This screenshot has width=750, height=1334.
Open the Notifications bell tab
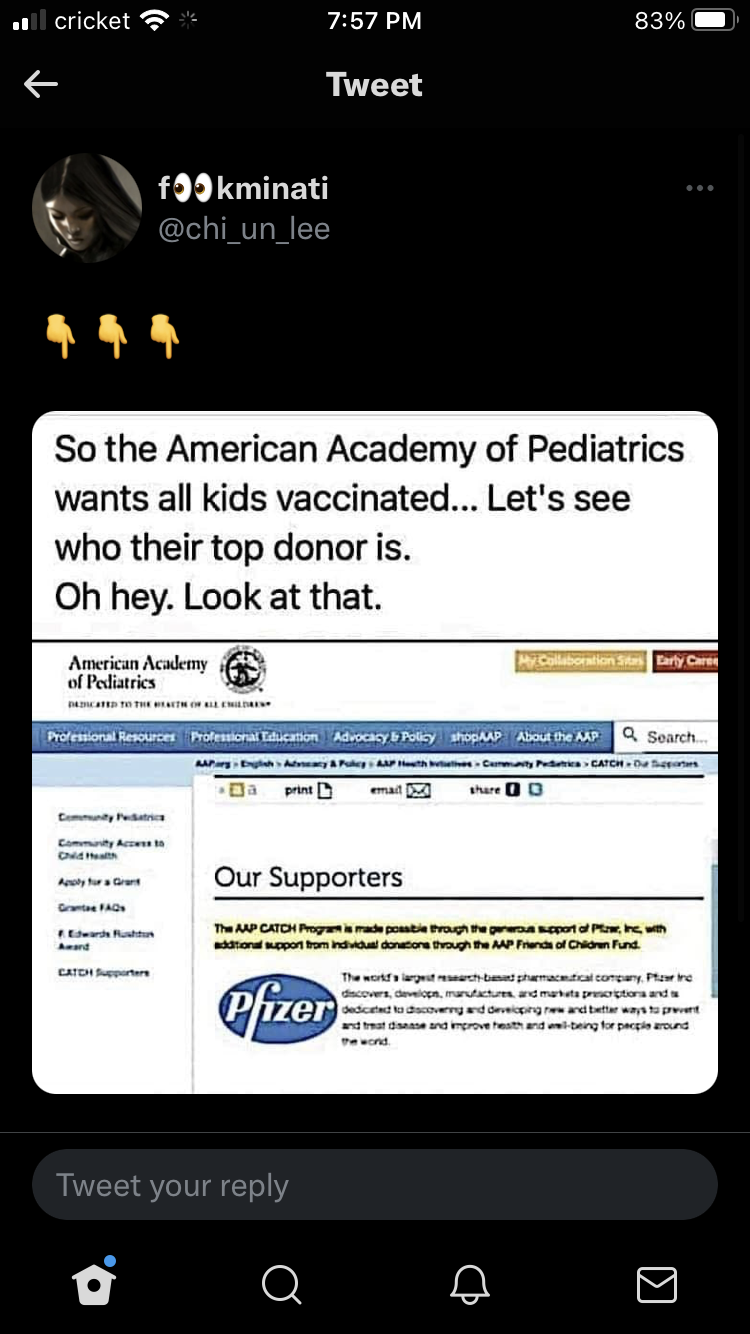click(469, 1284)
